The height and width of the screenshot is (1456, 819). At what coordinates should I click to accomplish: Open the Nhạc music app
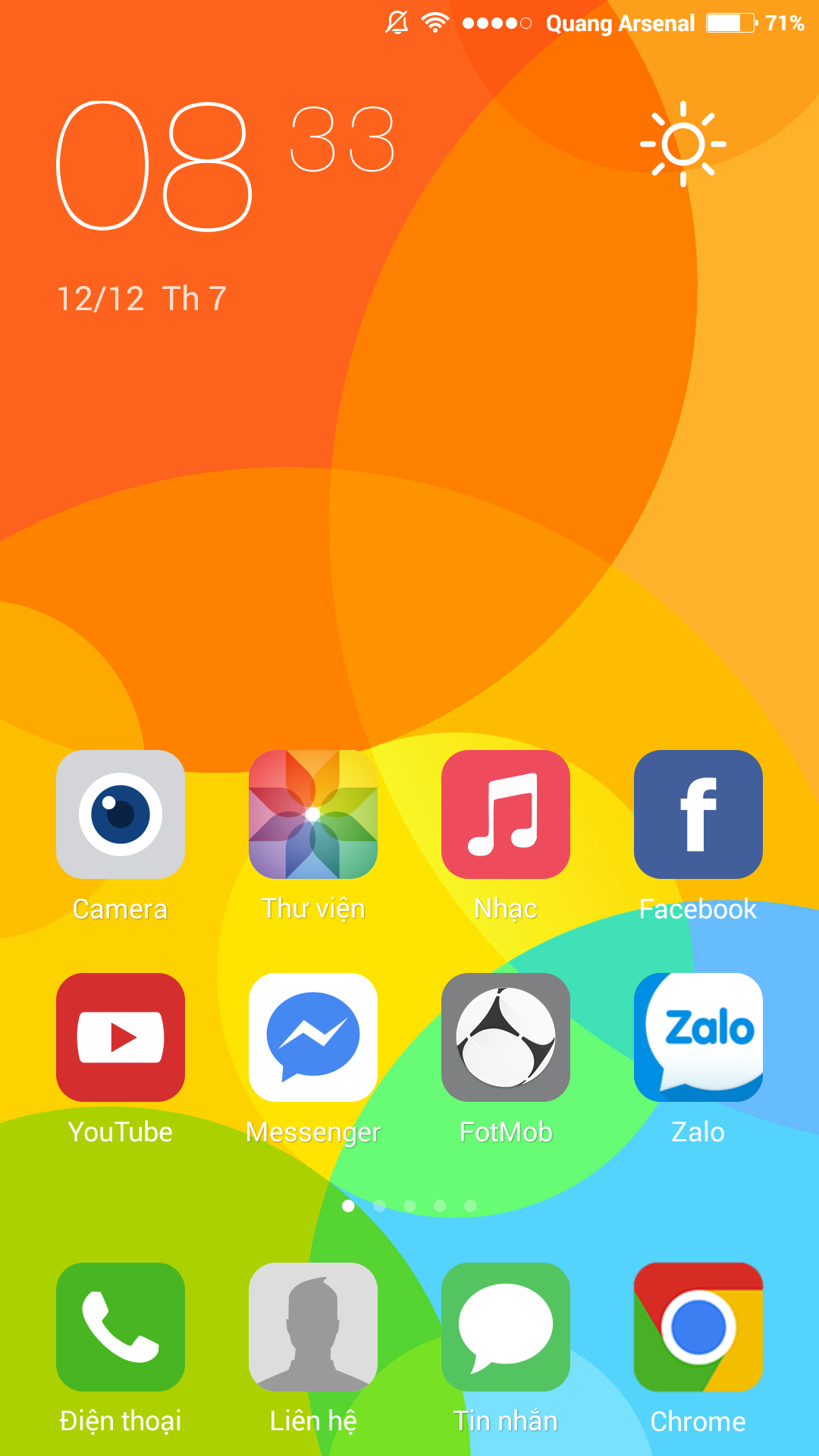[x=505, y=814]
